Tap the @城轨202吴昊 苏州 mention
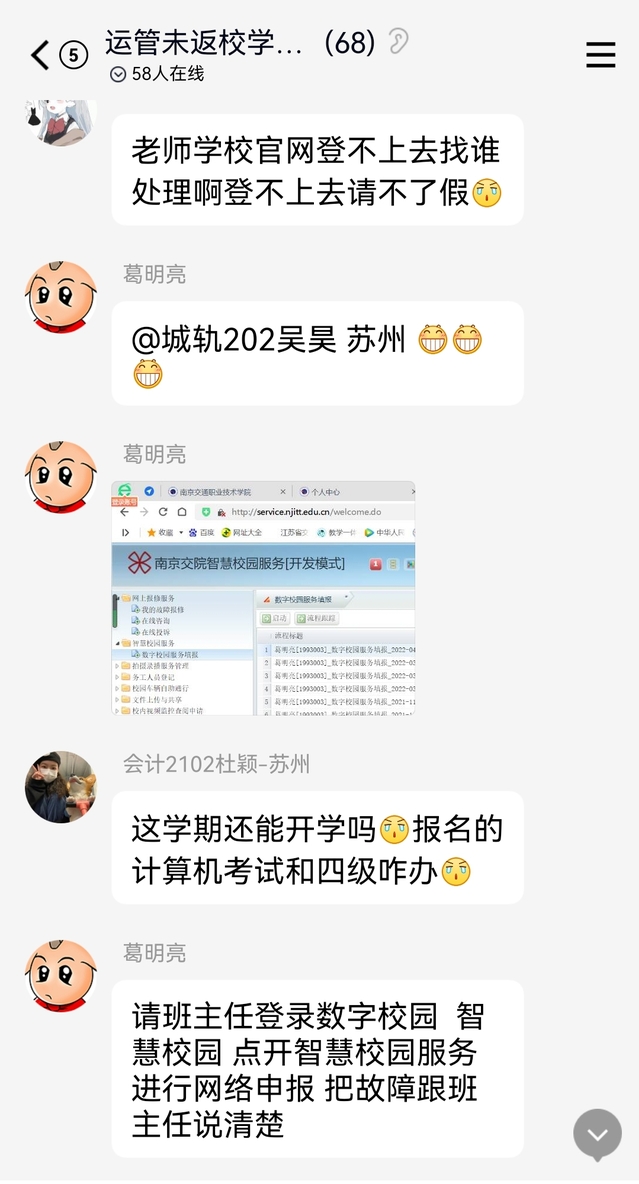The image size is (639, 1184). (268, 340)
